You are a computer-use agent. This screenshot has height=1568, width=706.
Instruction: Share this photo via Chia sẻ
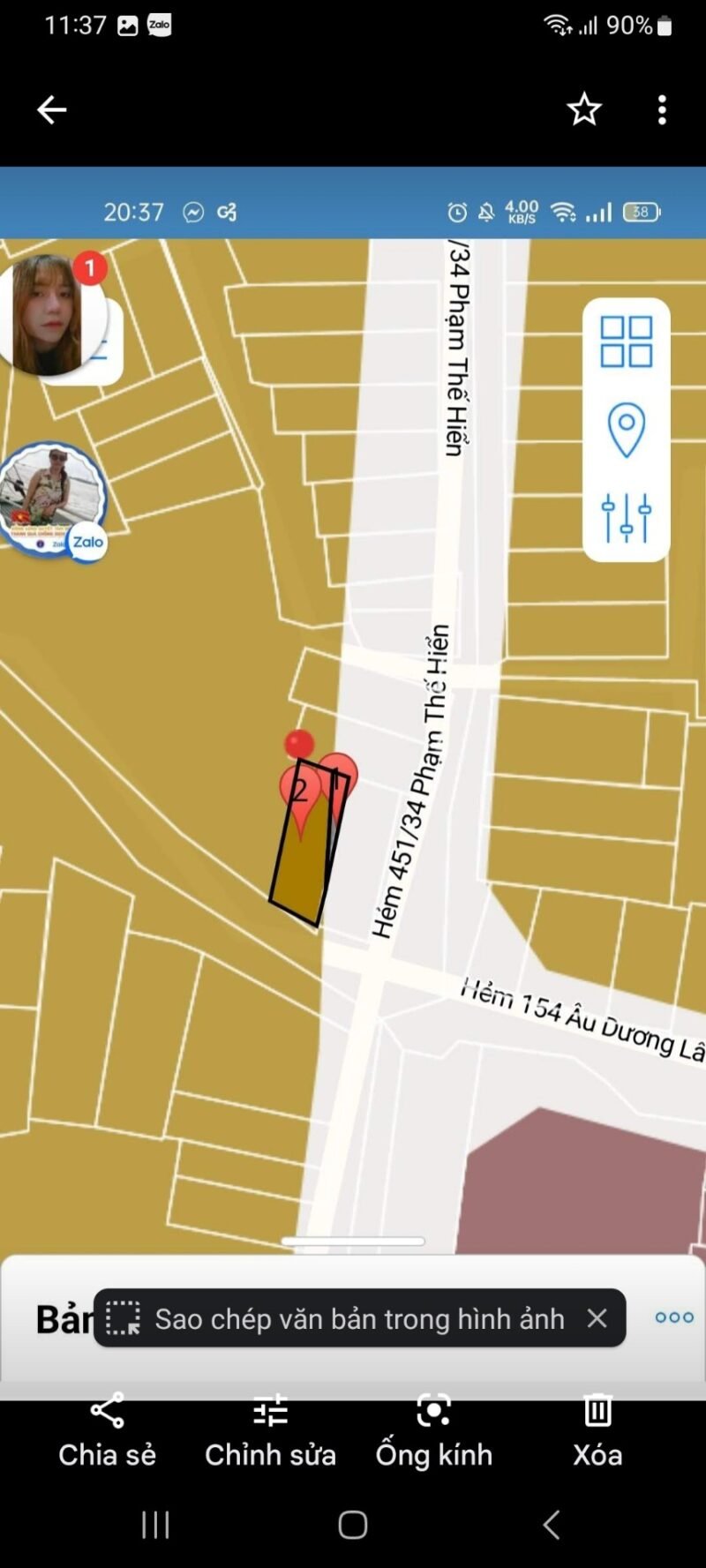[x=107, y=1431]
